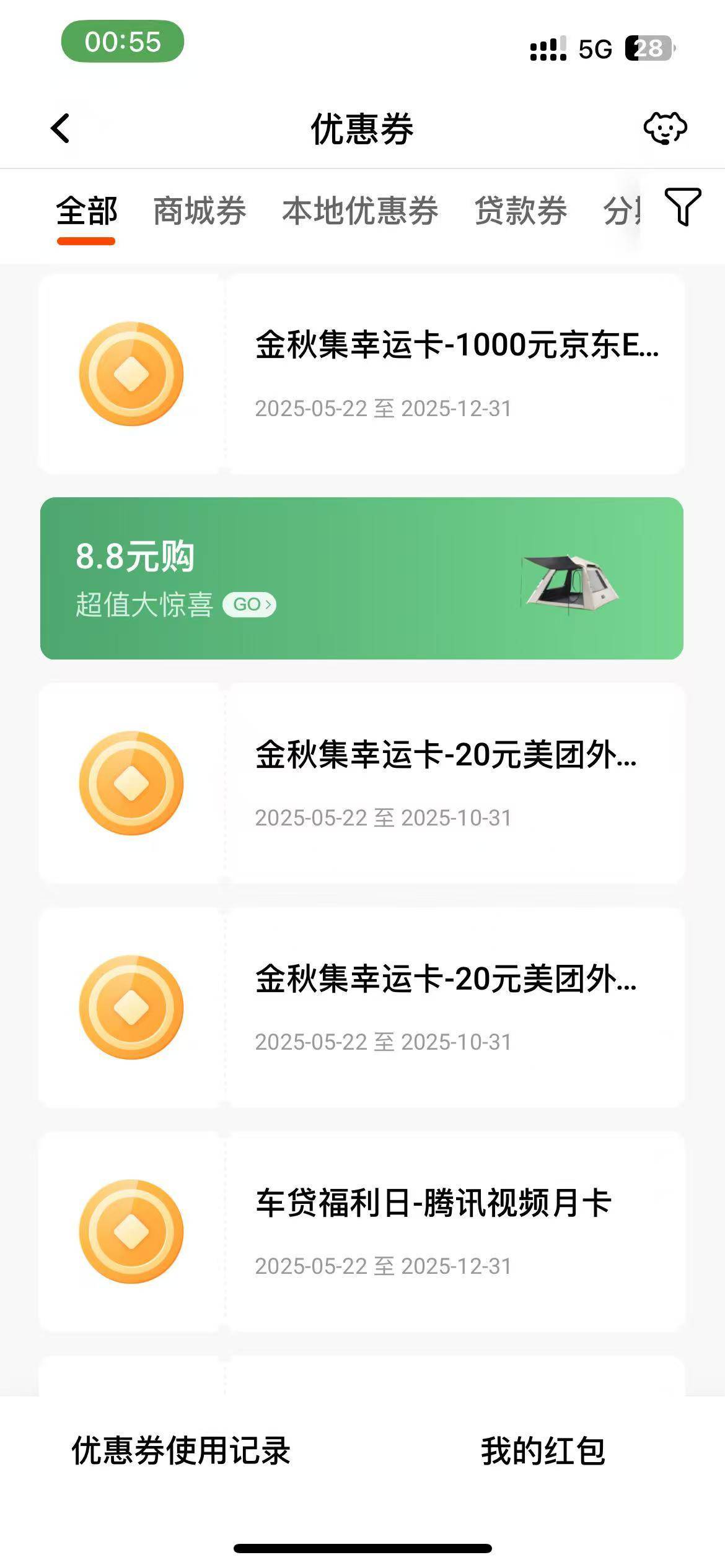Open the coupon filter funnel
This screenshot has height=1568, width=725.
point(682,207)
